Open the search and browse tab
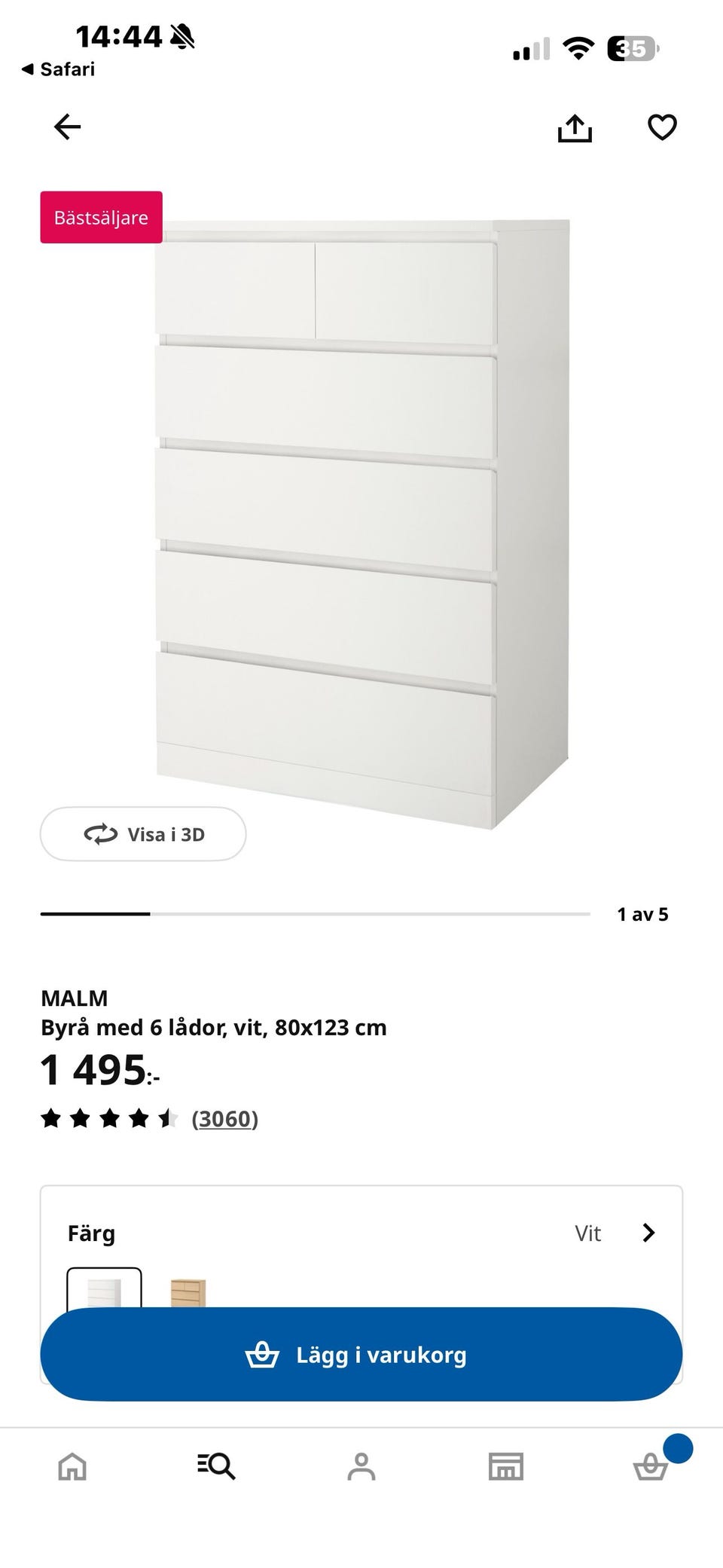723x1568 pixels. click(x=217, y=1466)
